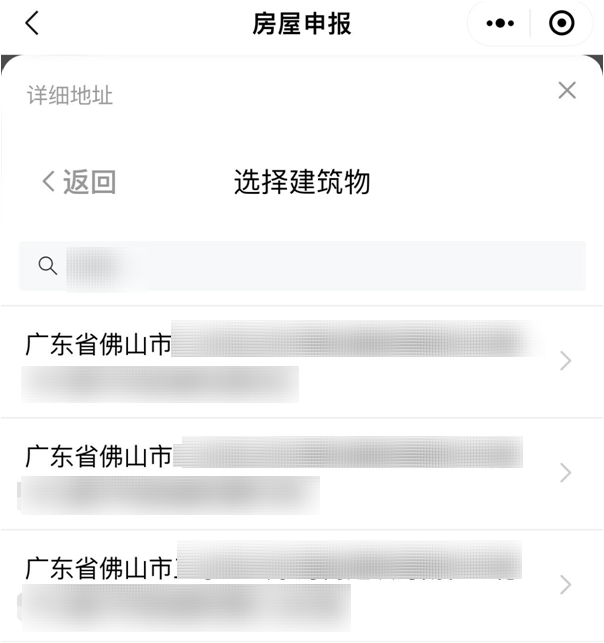Go back using the top-left arrow
Viewport: 604px width, 643px height.
[32, 24]
